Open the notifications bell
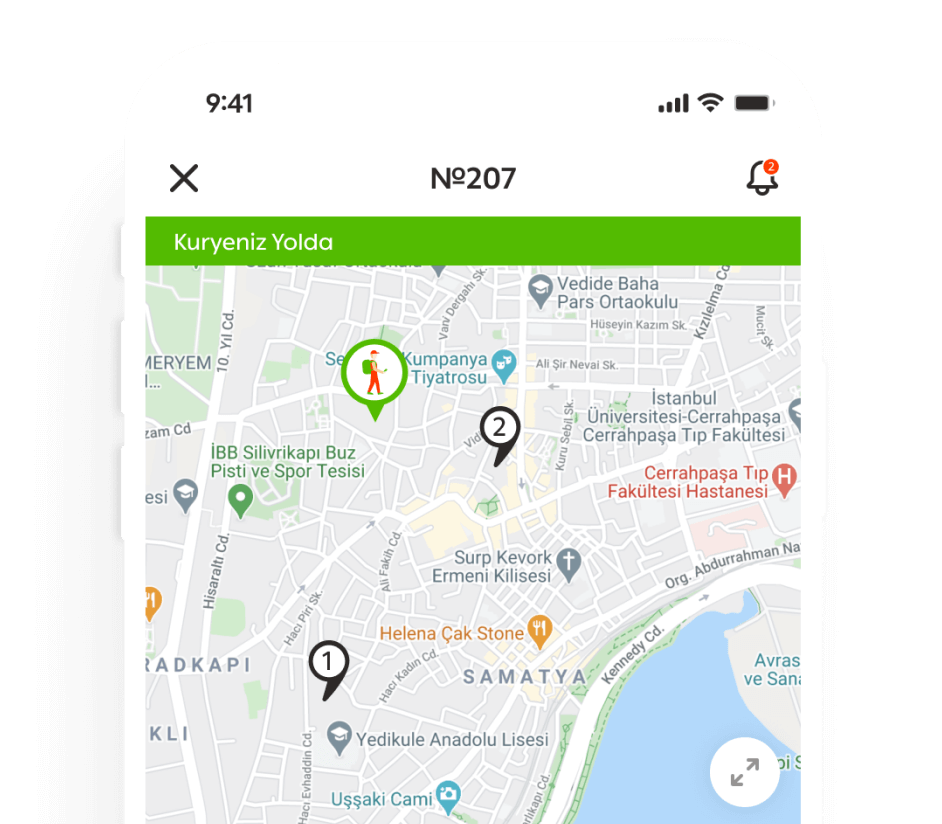 tap(762, 177)
